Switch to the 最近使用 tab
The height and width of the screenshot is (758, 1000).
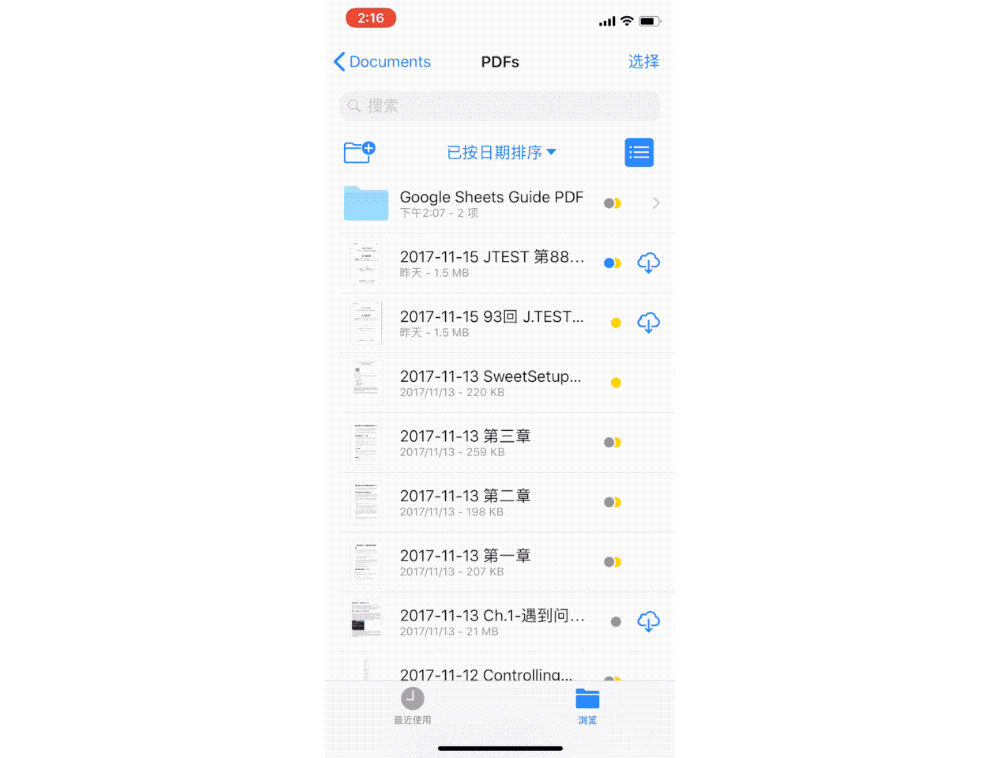tap(412, 706)
